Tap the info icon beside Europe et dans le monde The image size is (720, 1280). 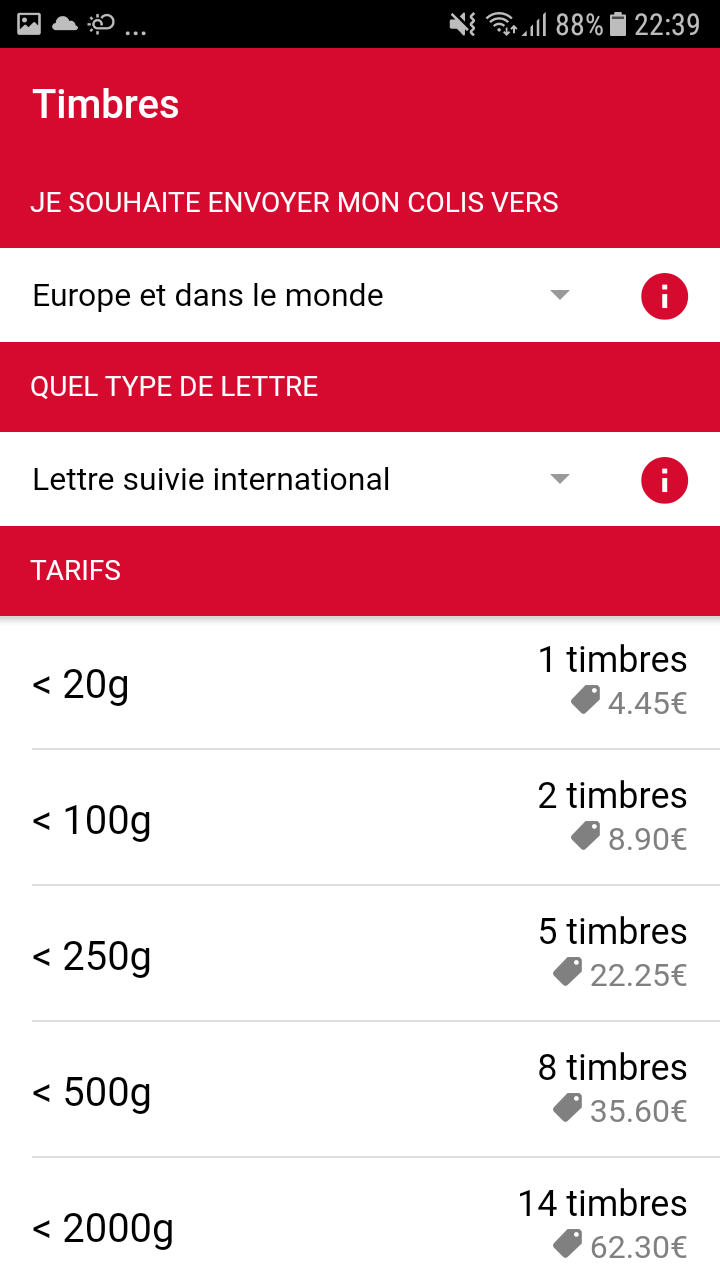[x=664, y=296]
